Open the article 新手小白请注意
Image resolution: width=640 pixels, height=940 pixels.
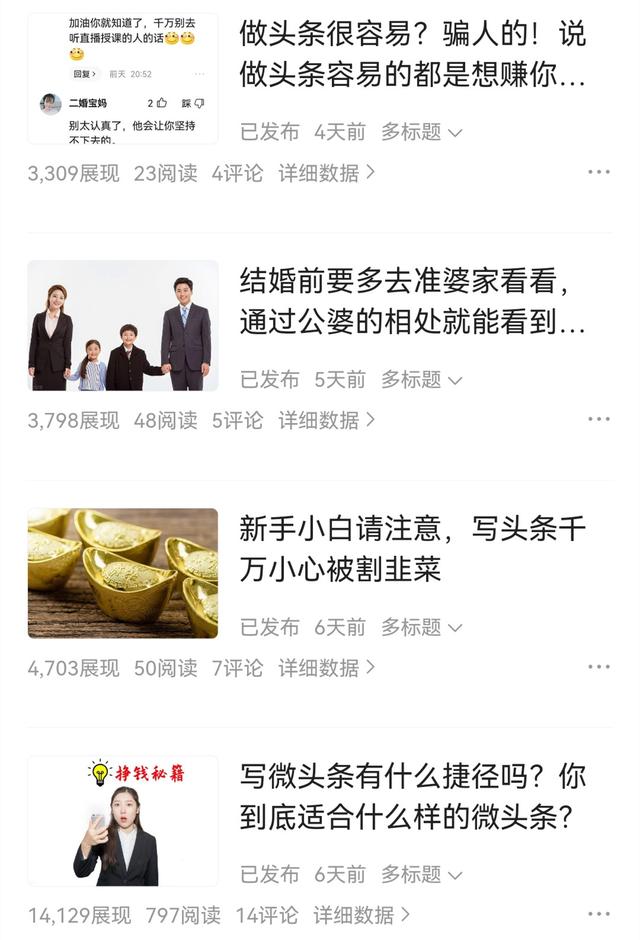pyautogui.click(x=412, y=549)
